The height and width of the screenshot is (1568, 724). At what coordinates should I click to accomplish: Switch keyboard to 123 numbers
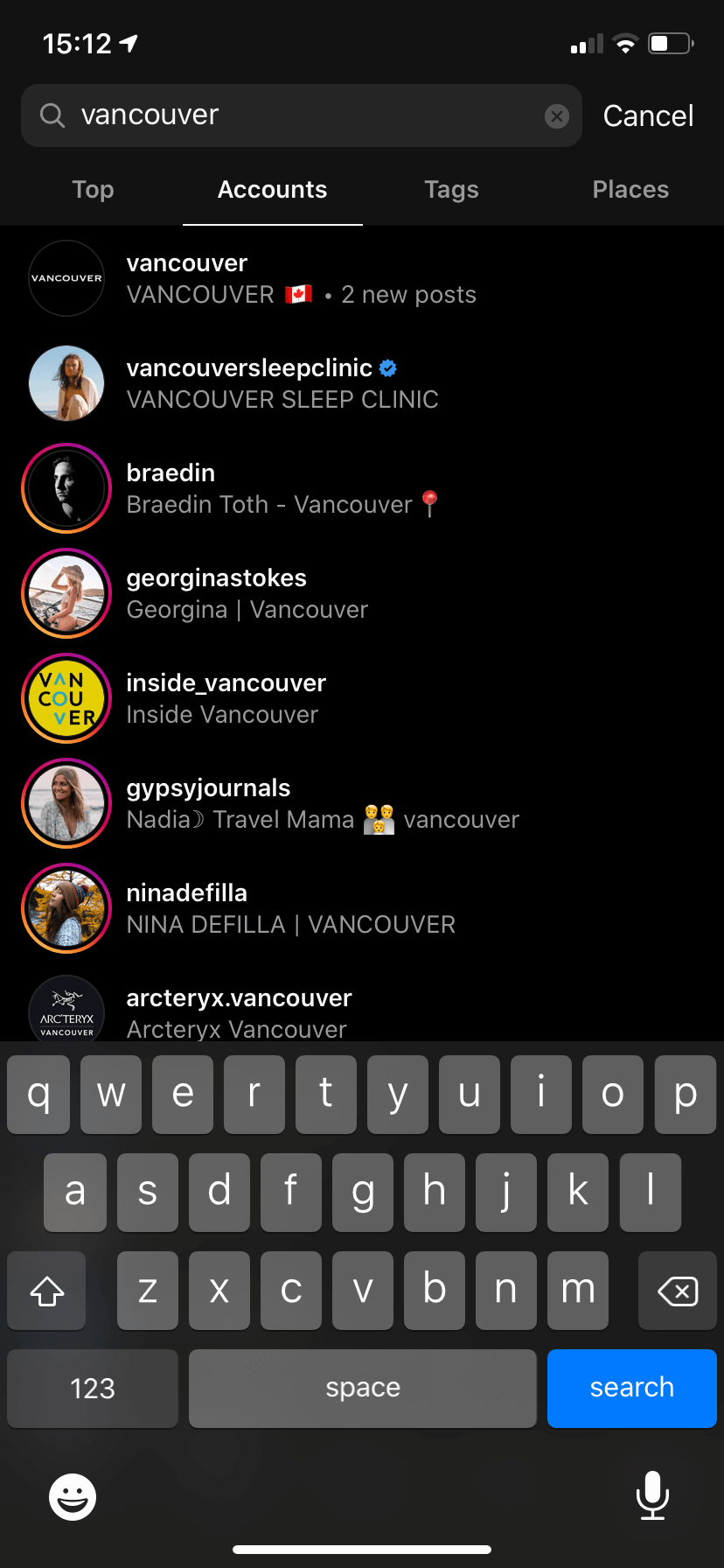(x=93, y=1388)
